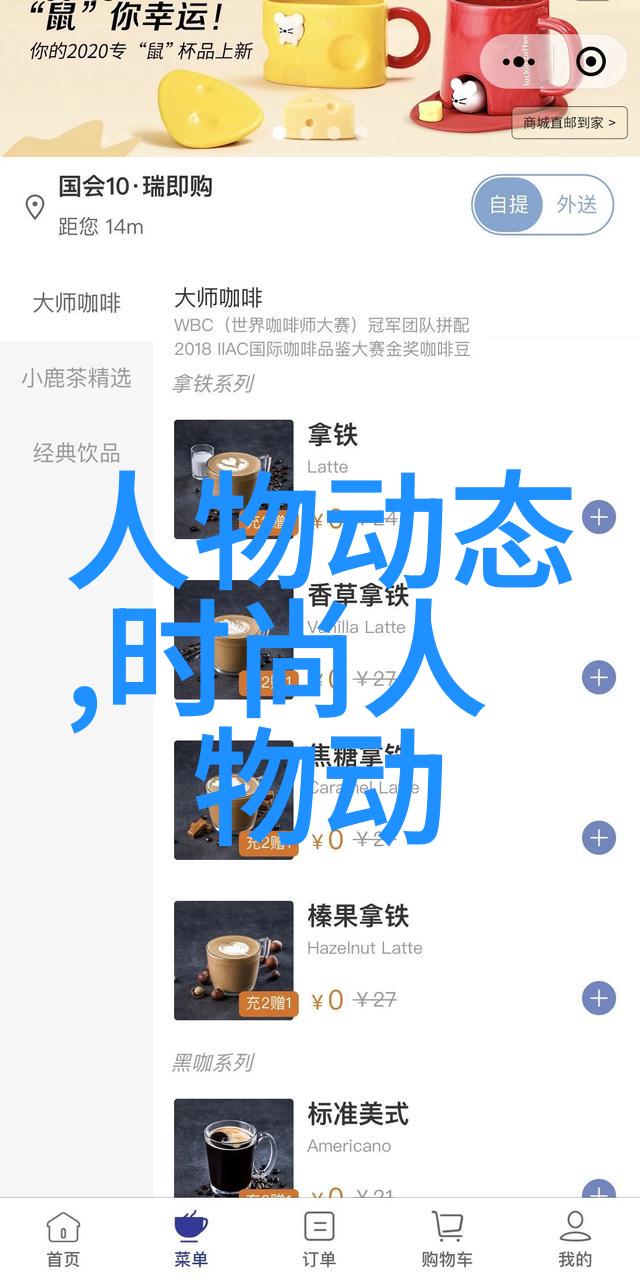Open the 经典饮品 category

[76, 453]
